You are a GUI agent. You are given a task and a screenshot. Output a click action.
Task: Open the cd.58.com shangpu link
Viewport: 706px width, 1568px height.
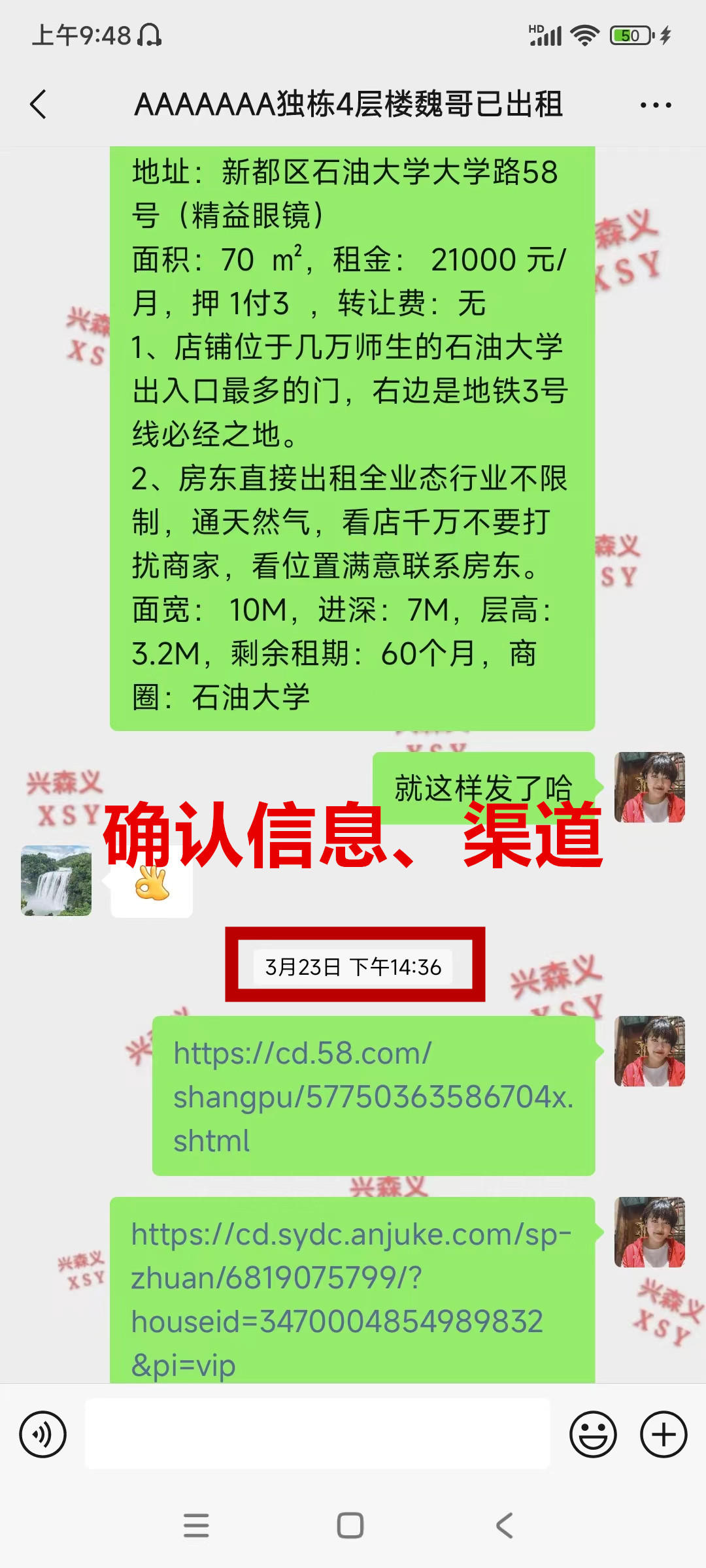tap(373, 1096)
